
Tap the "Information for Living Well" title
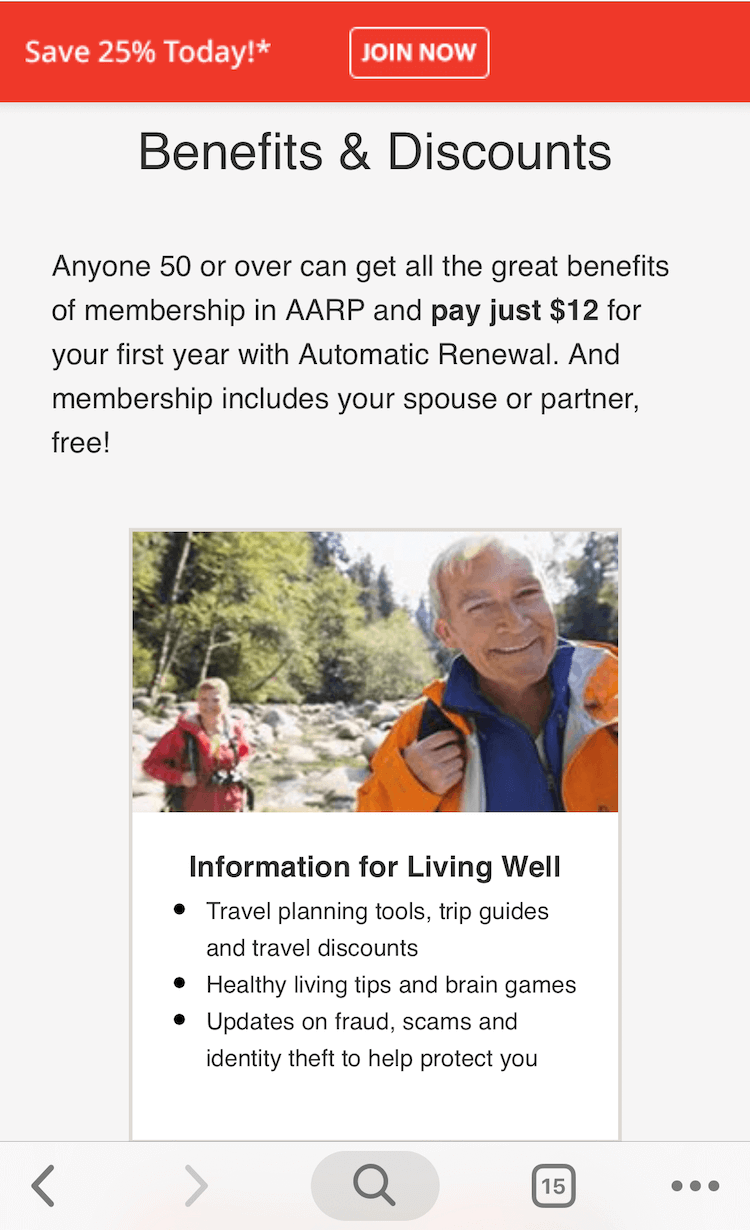pyautogui.click(x=374, y=866)
